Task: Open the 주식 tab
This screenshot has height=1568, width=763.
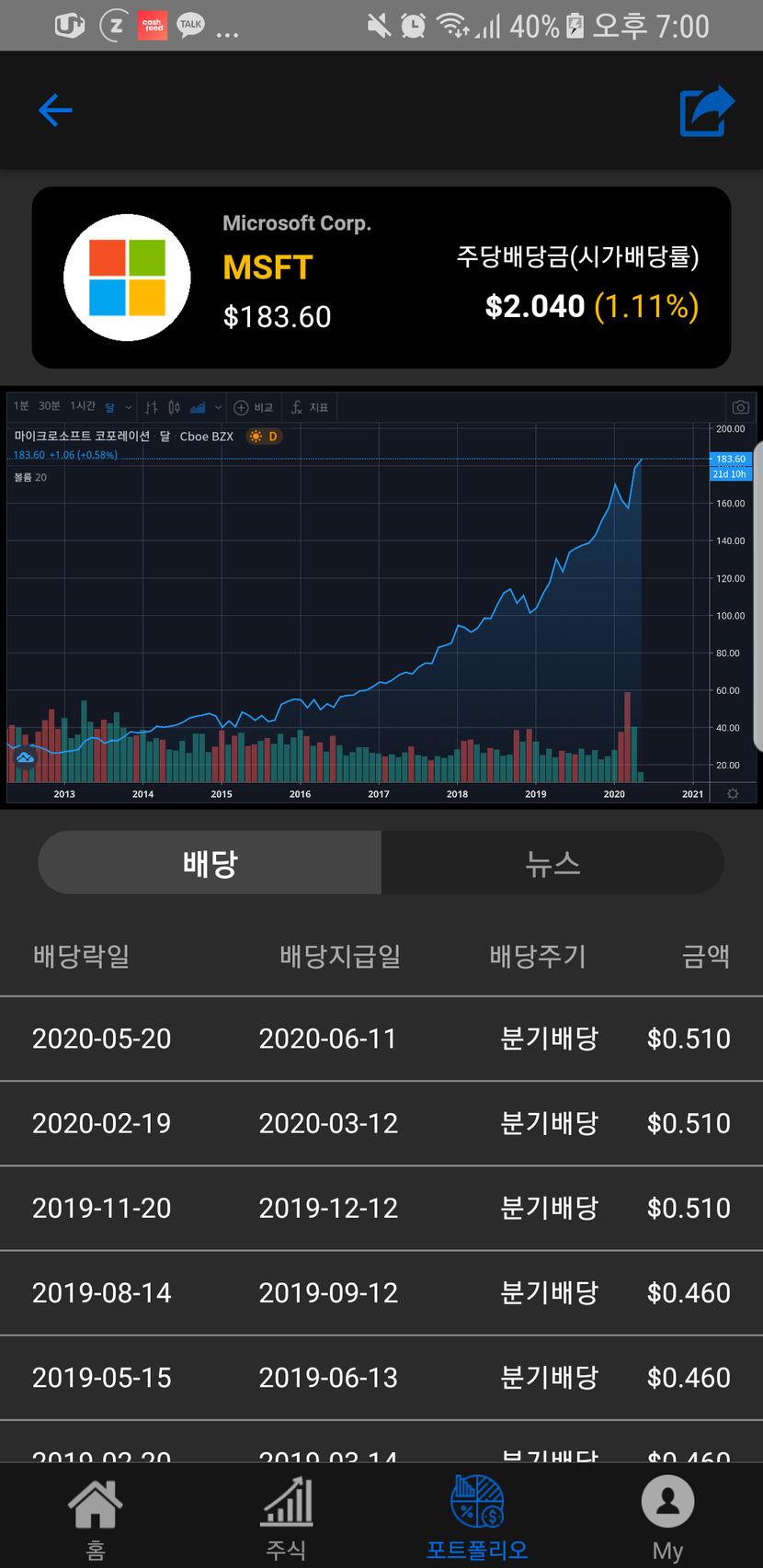Action: (286, 1517)
